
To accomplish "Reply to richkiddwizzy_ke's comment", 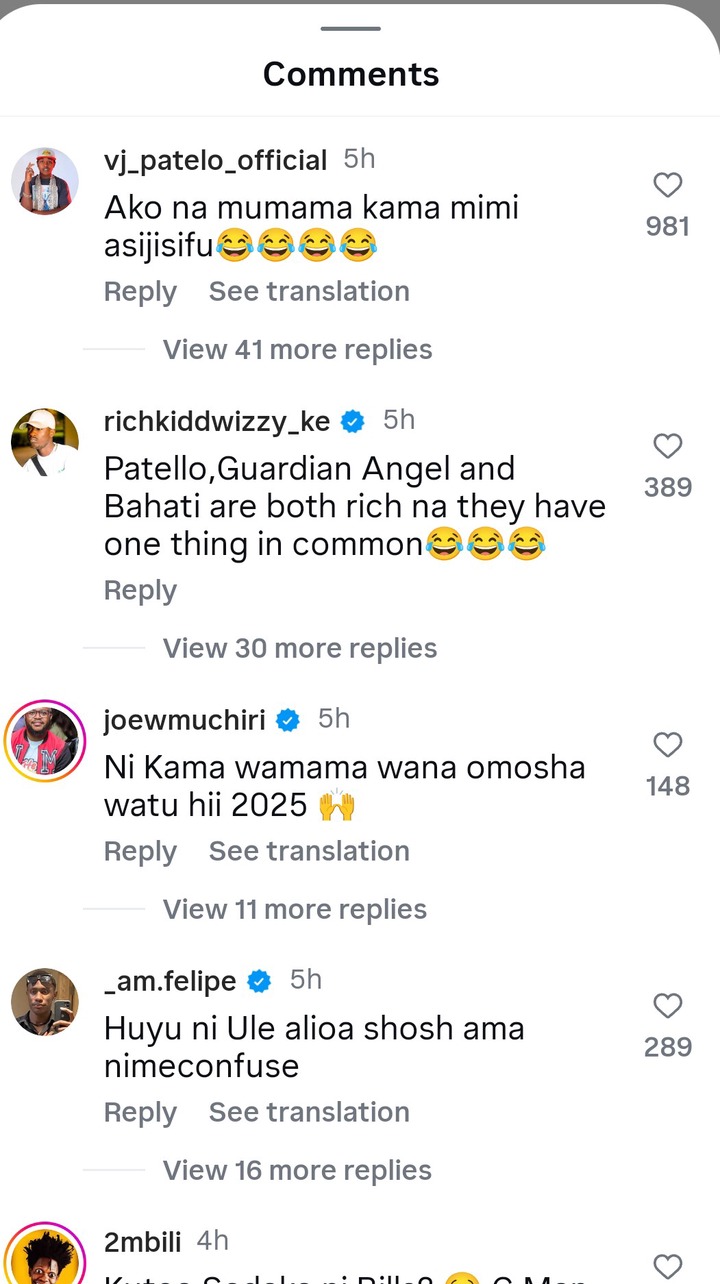I will [x=140, y=591].
